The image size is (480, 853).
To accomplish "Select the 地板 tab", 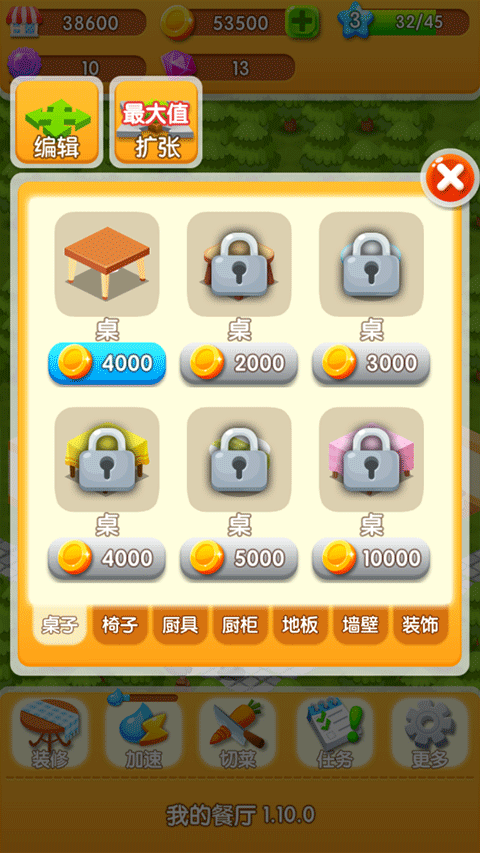I will pyautogui.click(x=300, y=625).
